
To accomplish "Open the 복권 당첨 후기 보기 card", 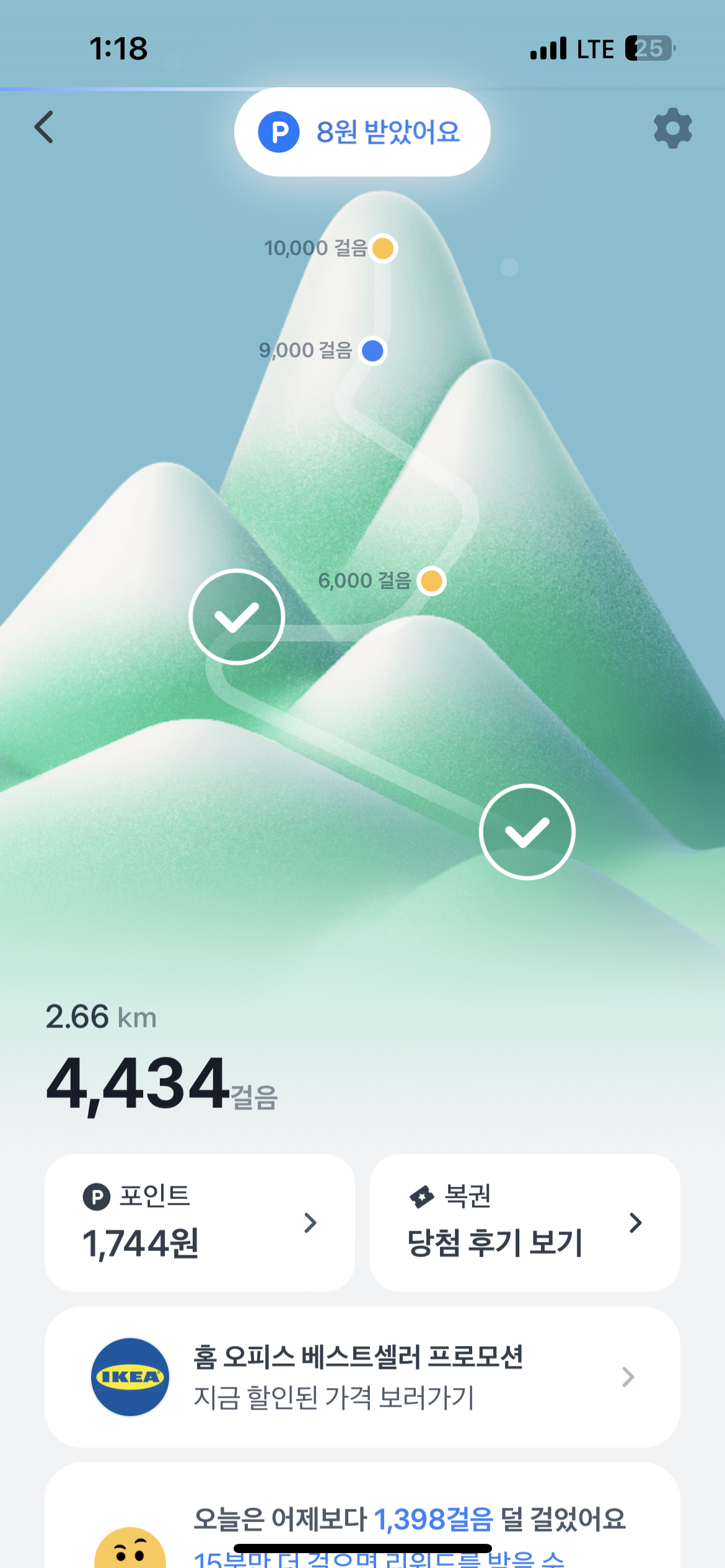I will 525,1222.
